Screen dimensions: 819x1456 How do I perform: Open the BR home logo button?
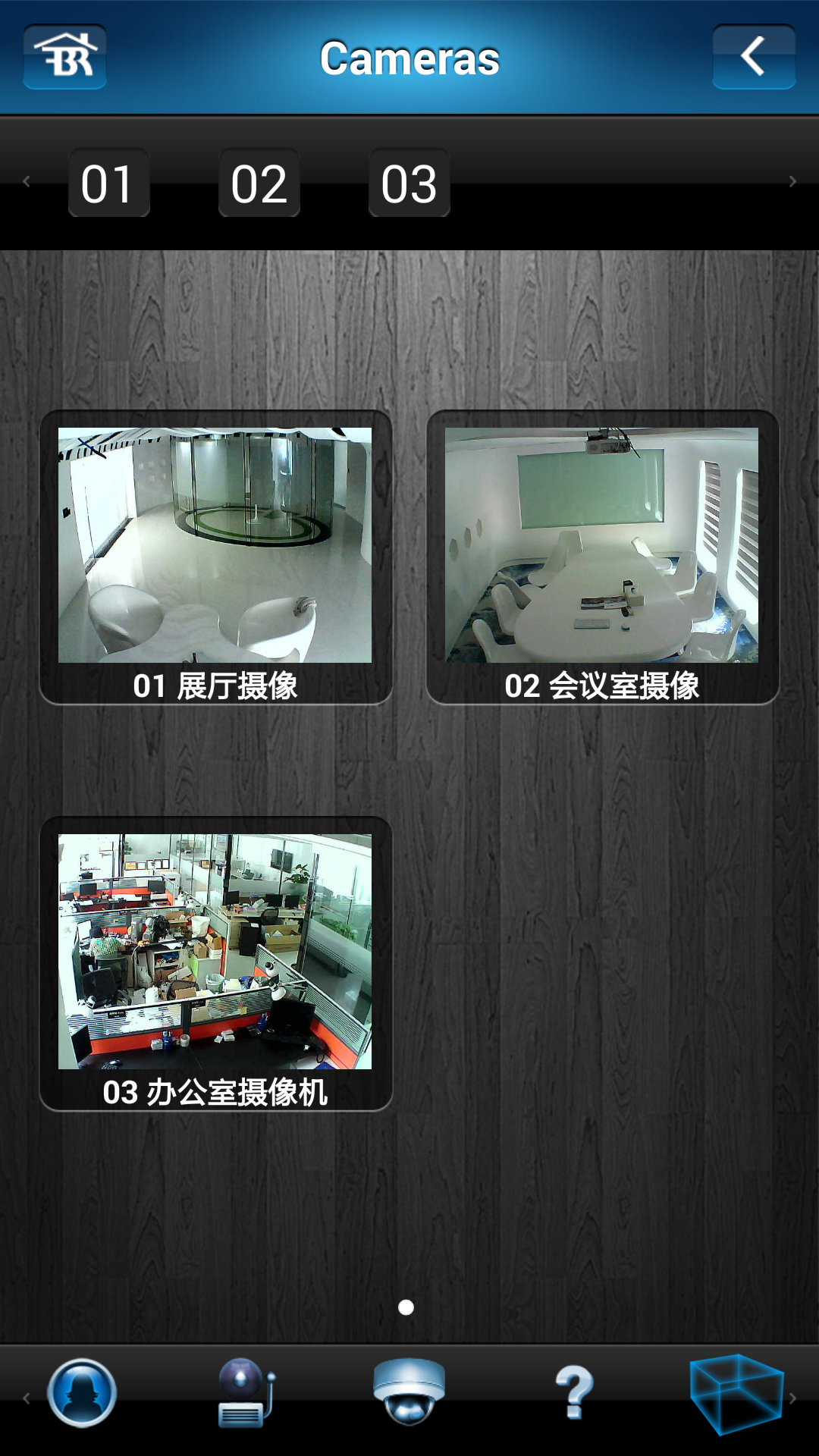[x=65, y=57]
